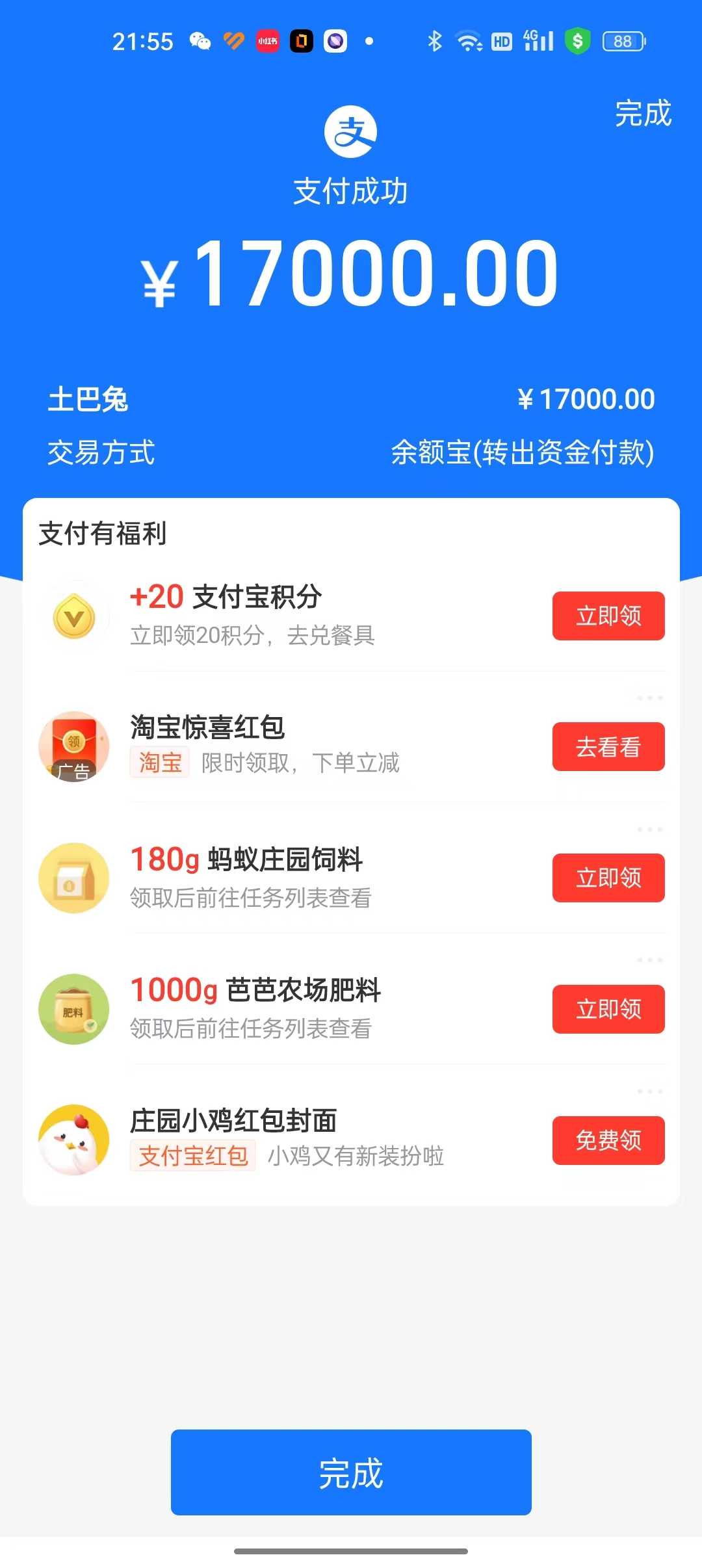The height and width of the screenshot is (1568, 702).
Task: Open more options for 淘宝惊喜红包
Action: pos(649,698)
